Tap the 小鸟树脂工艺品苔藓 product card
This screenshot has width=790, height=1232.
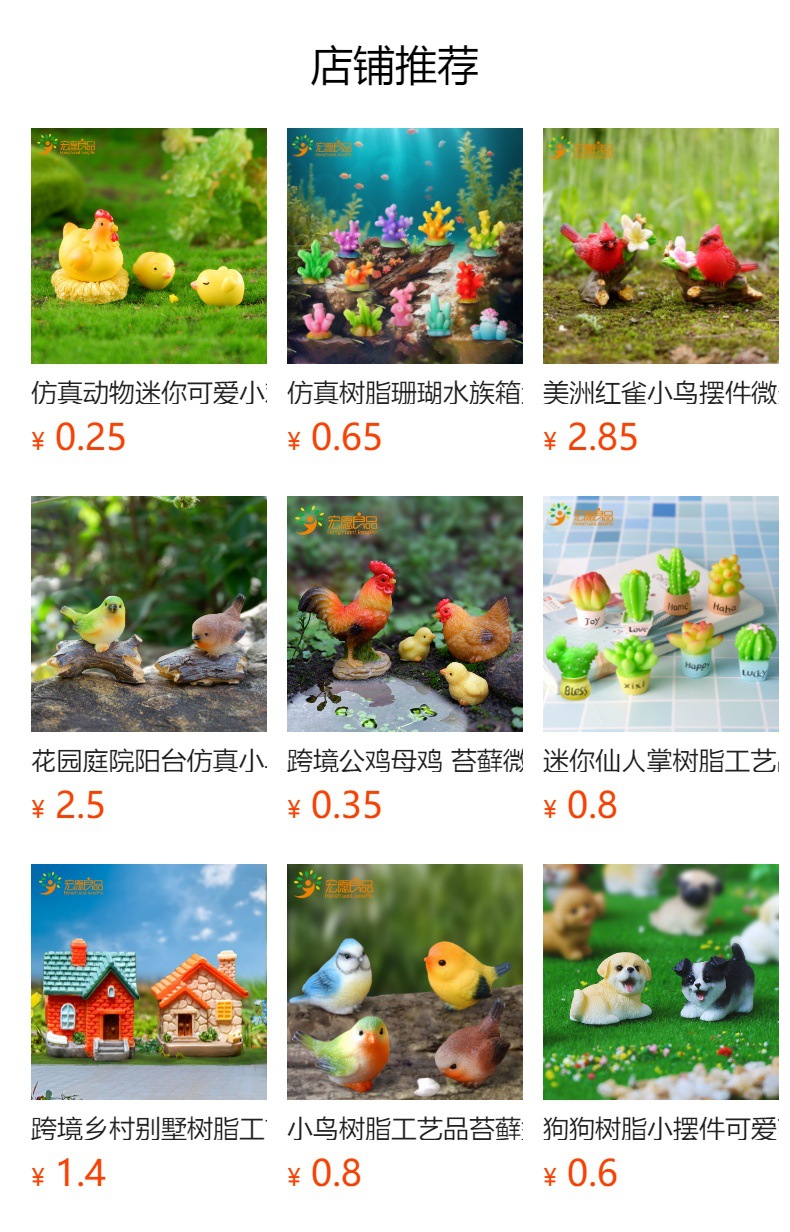405,1028
